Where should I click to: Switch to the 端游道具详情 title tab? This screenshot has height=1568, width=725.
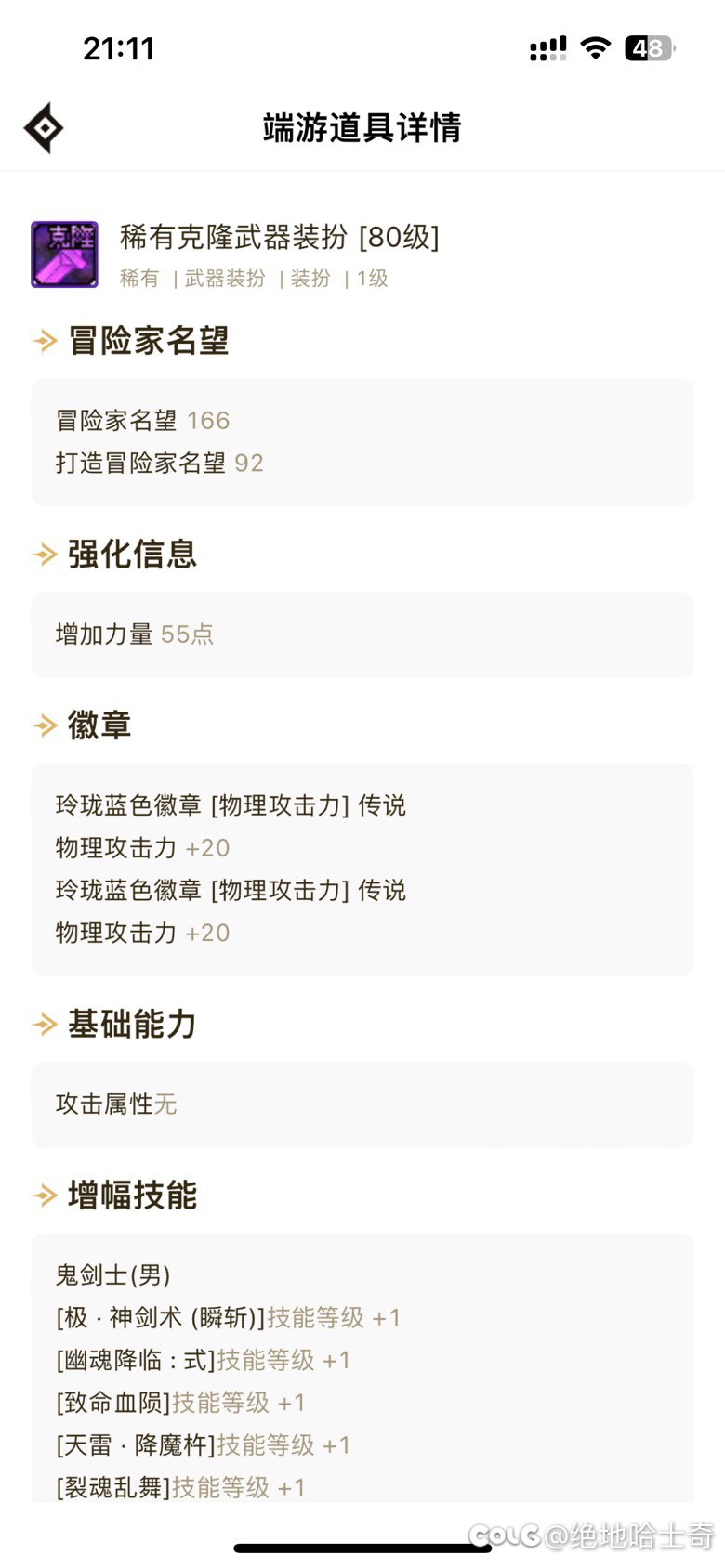(x=362, y=128)
